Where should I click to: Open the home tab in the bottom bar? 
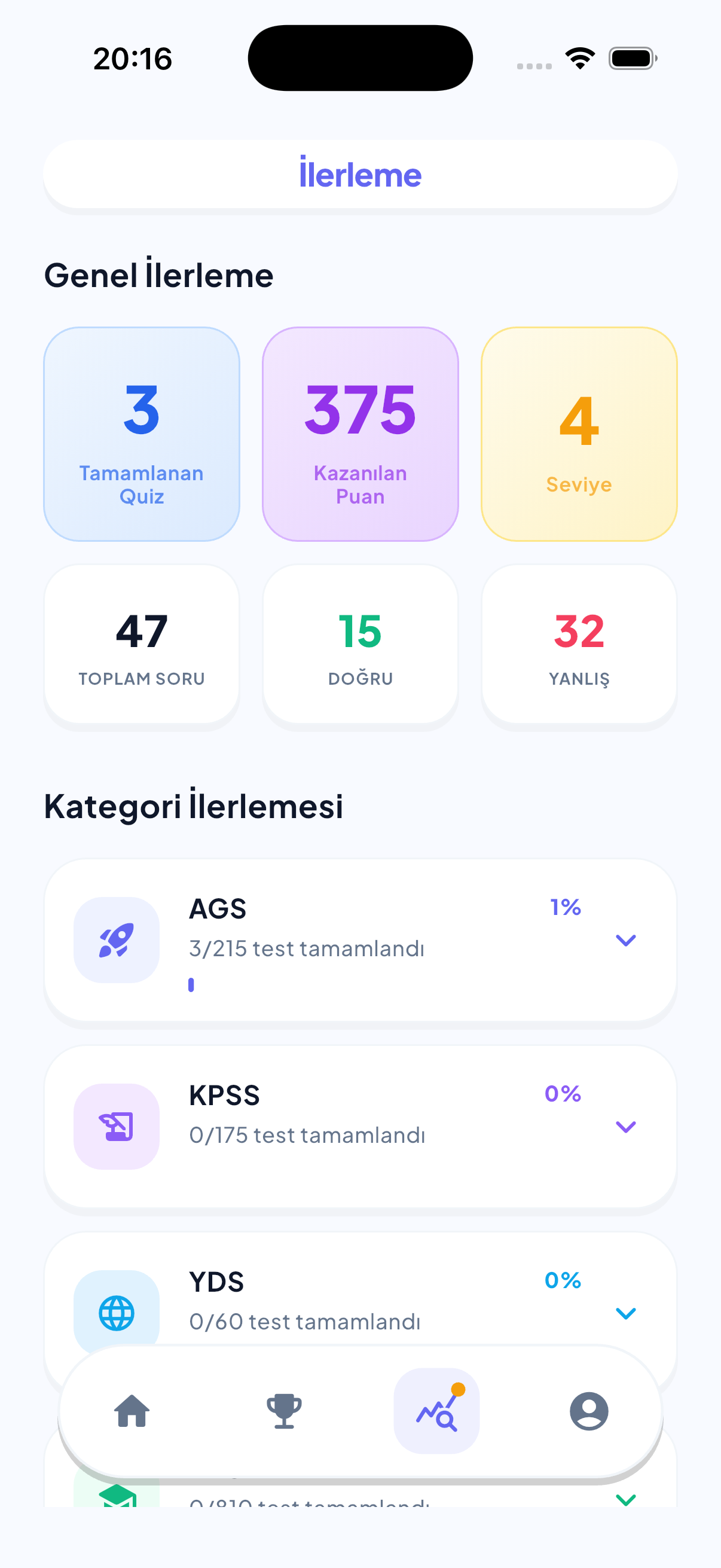[x=132, y=1410]
